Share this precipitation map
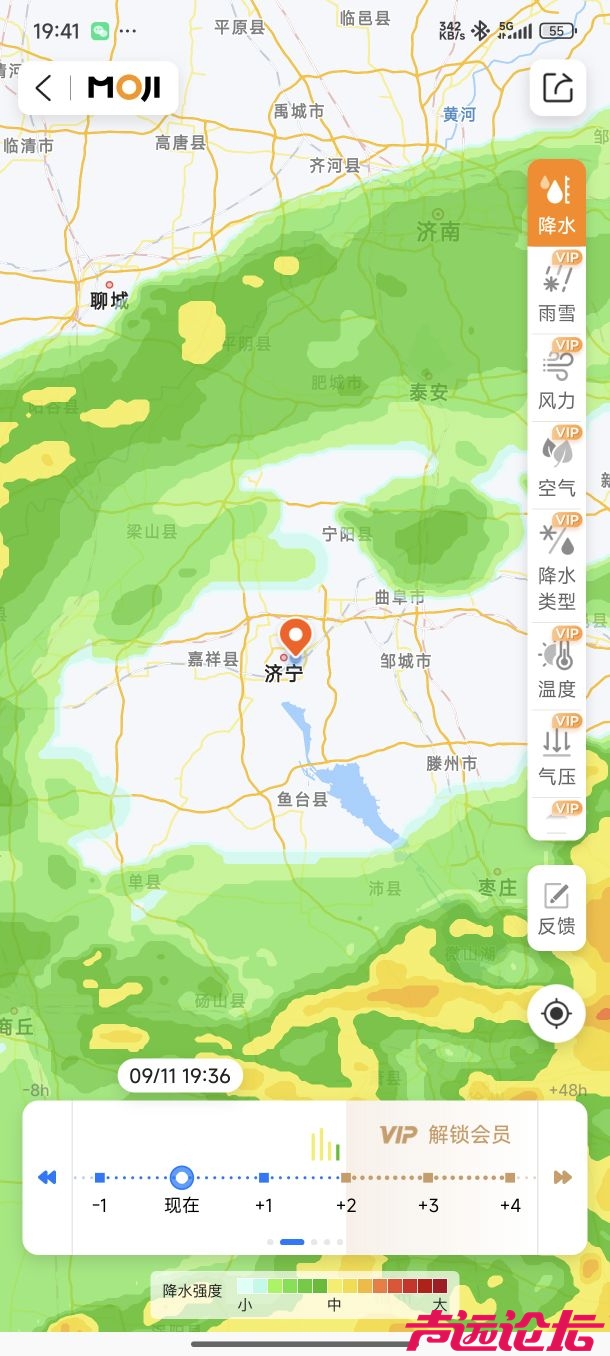 [x=557, y=88]
